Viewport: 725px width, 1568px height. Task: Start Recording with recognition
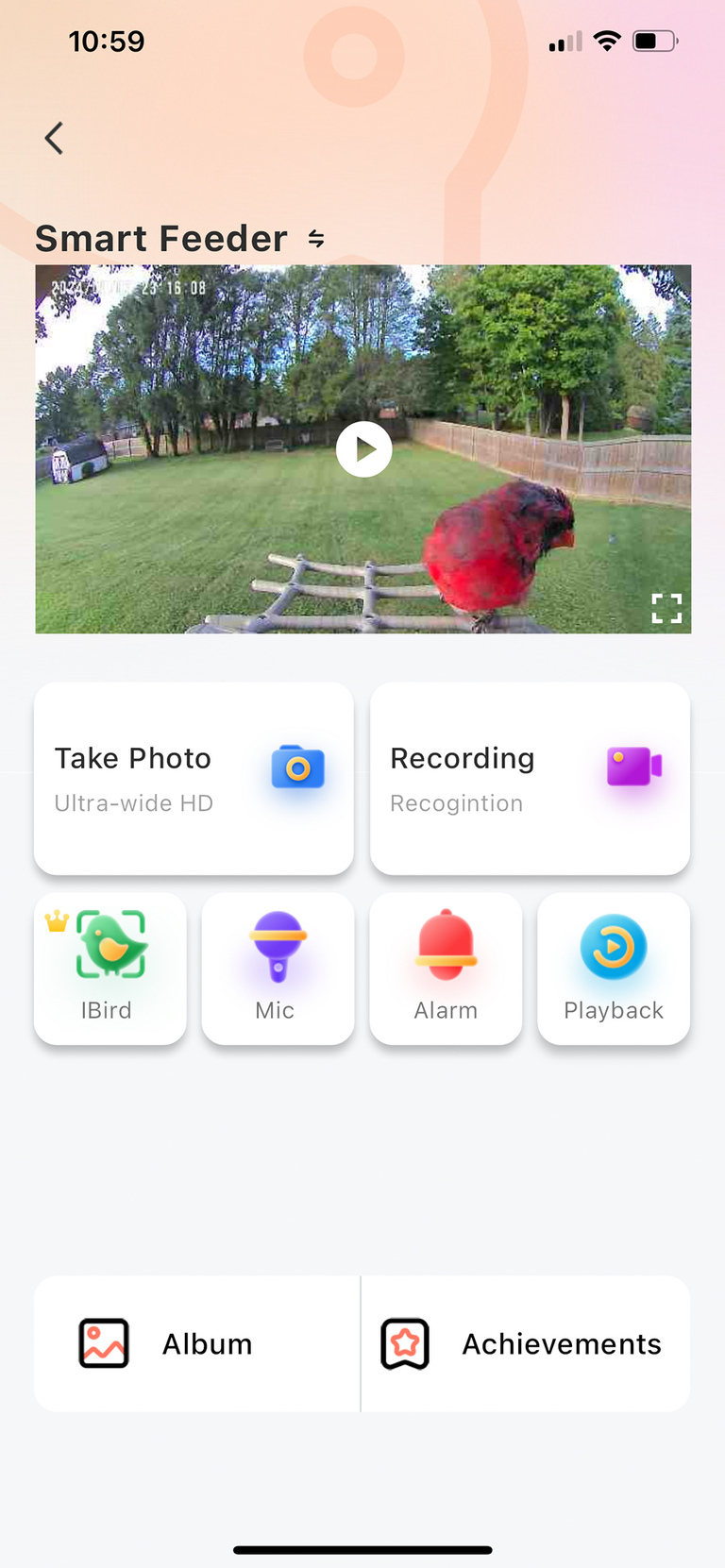click(x=530, y=779)
